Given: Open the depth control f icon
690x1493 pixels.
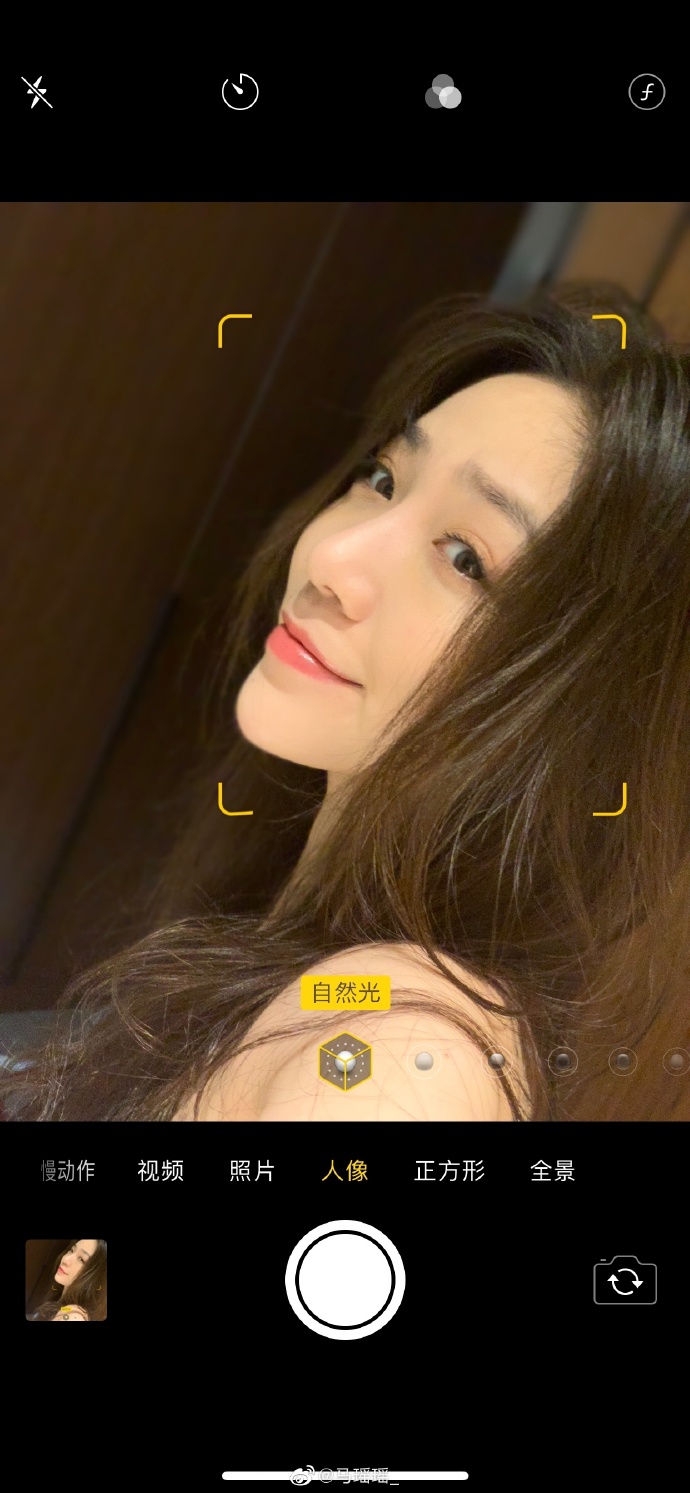Looking at the screenshot, I should (646, 92).
